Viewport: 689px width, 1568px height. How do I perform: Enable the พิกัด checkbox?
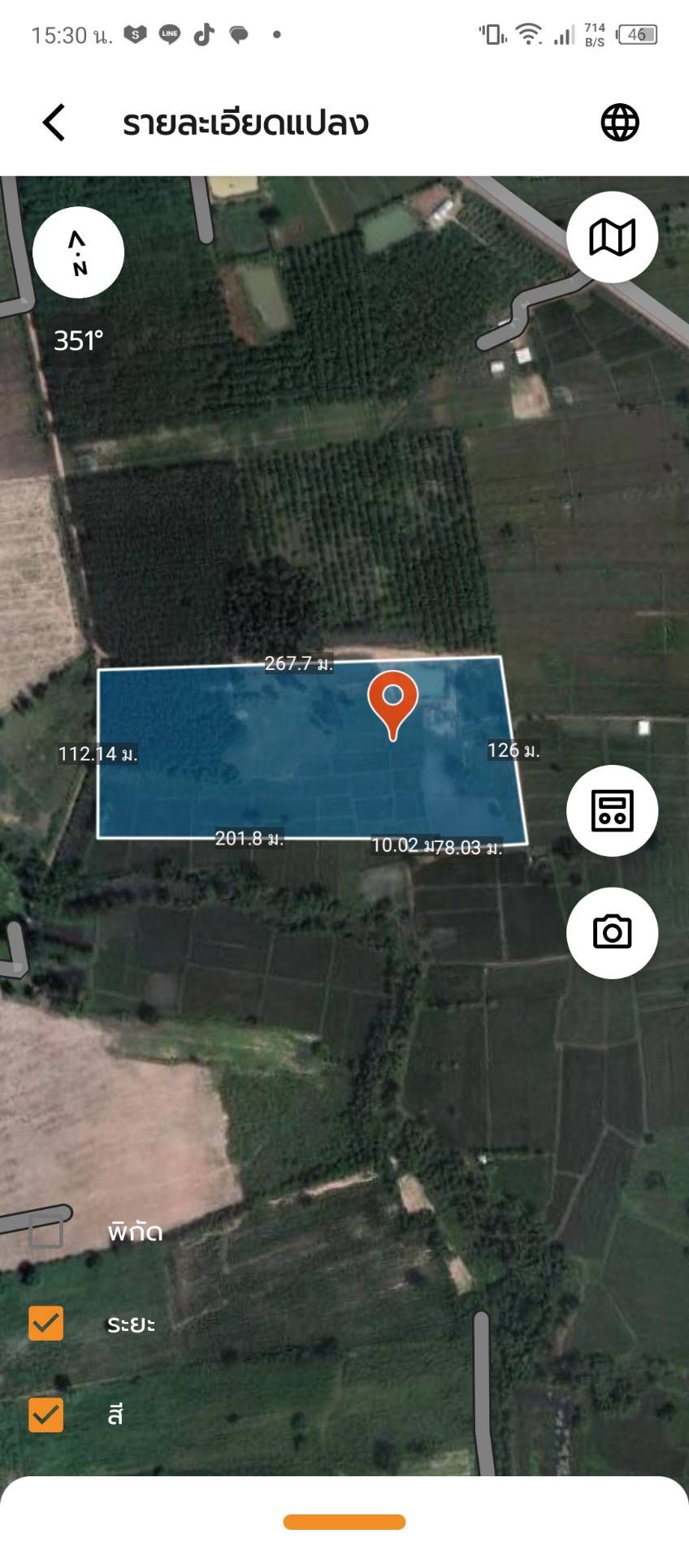pos(45,1232)
